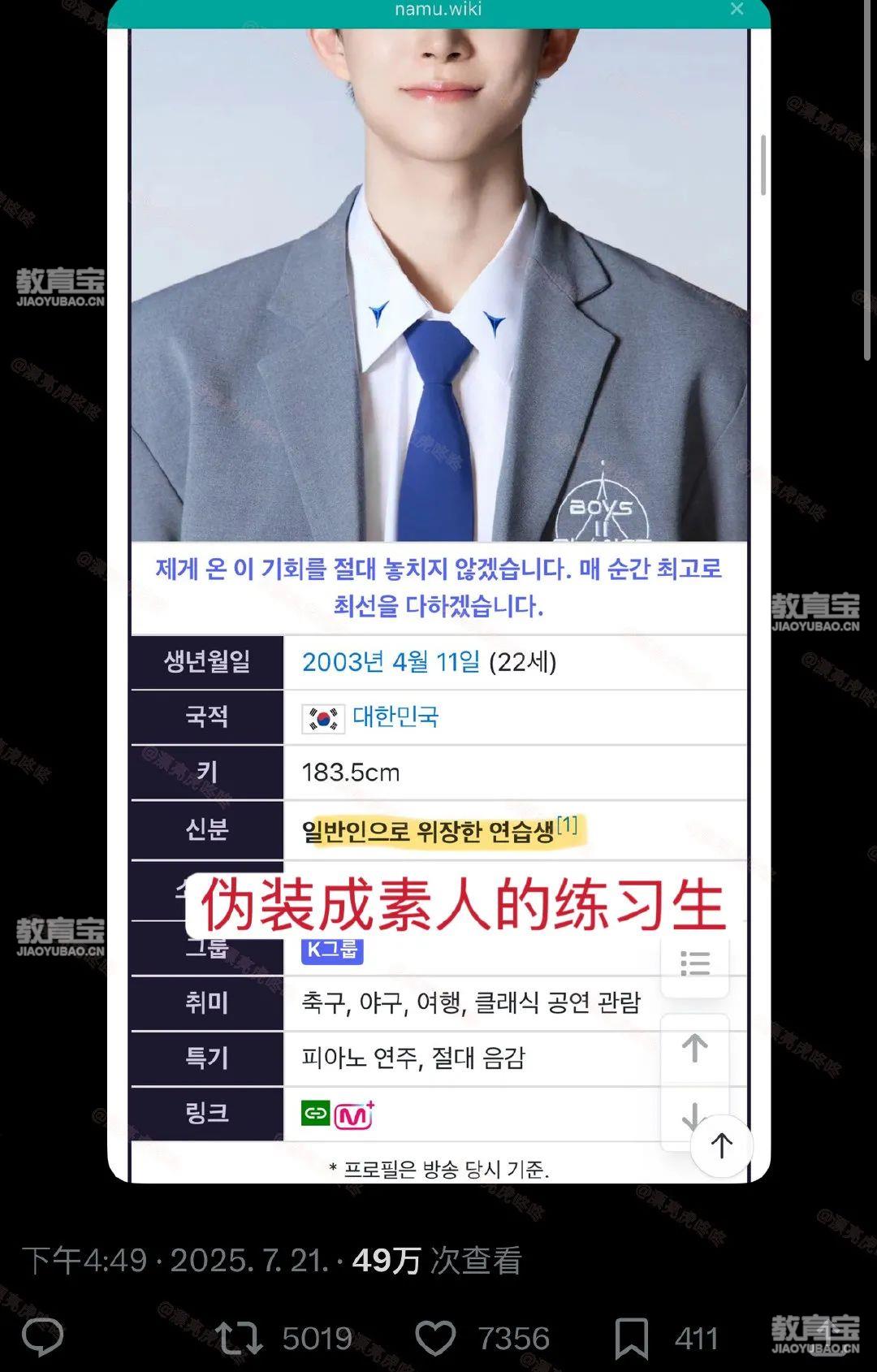Viewport: 877px width, 1372px height.
Task: Repost this post with 5019 reposts
Action: (239, 1338)
